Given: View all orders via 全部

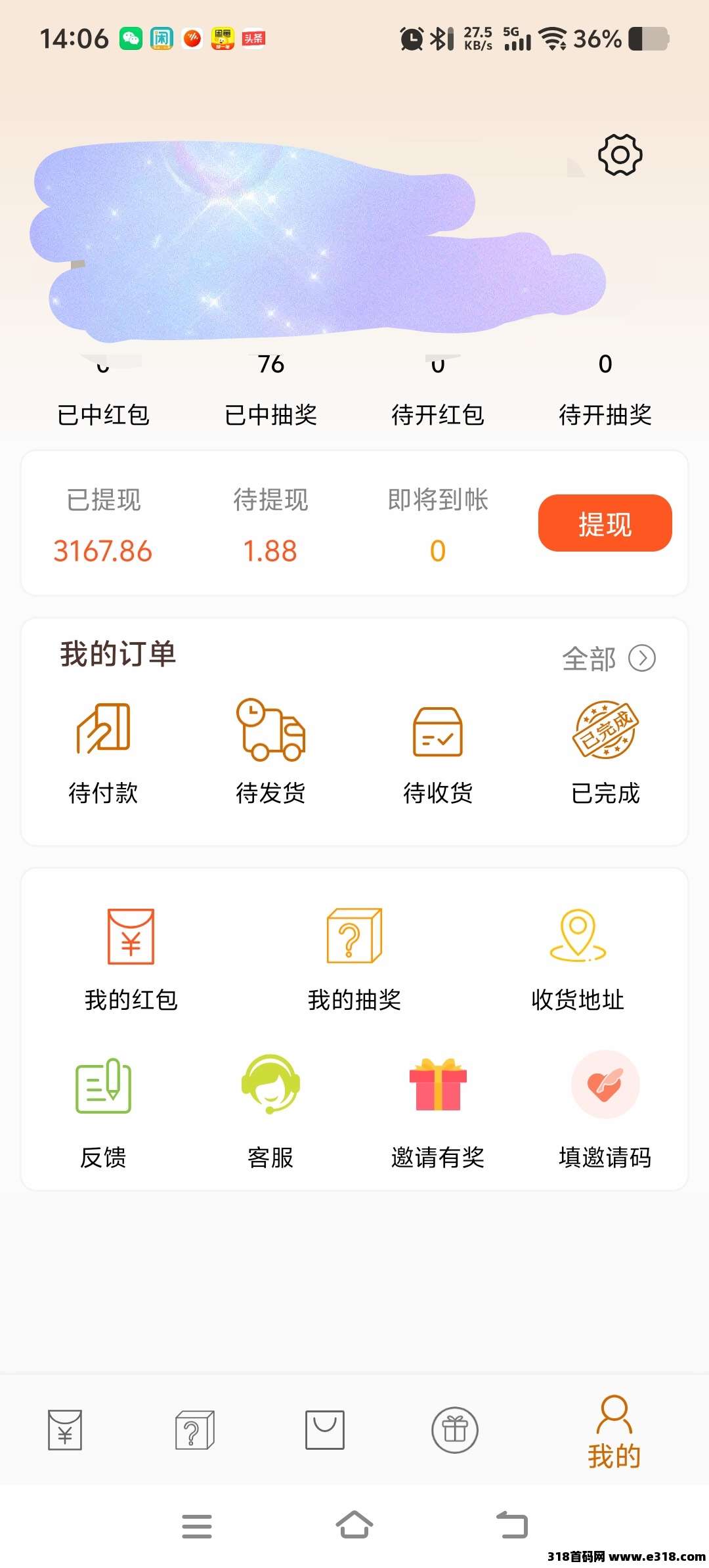Looking at the screenshot, I should 609,658.
